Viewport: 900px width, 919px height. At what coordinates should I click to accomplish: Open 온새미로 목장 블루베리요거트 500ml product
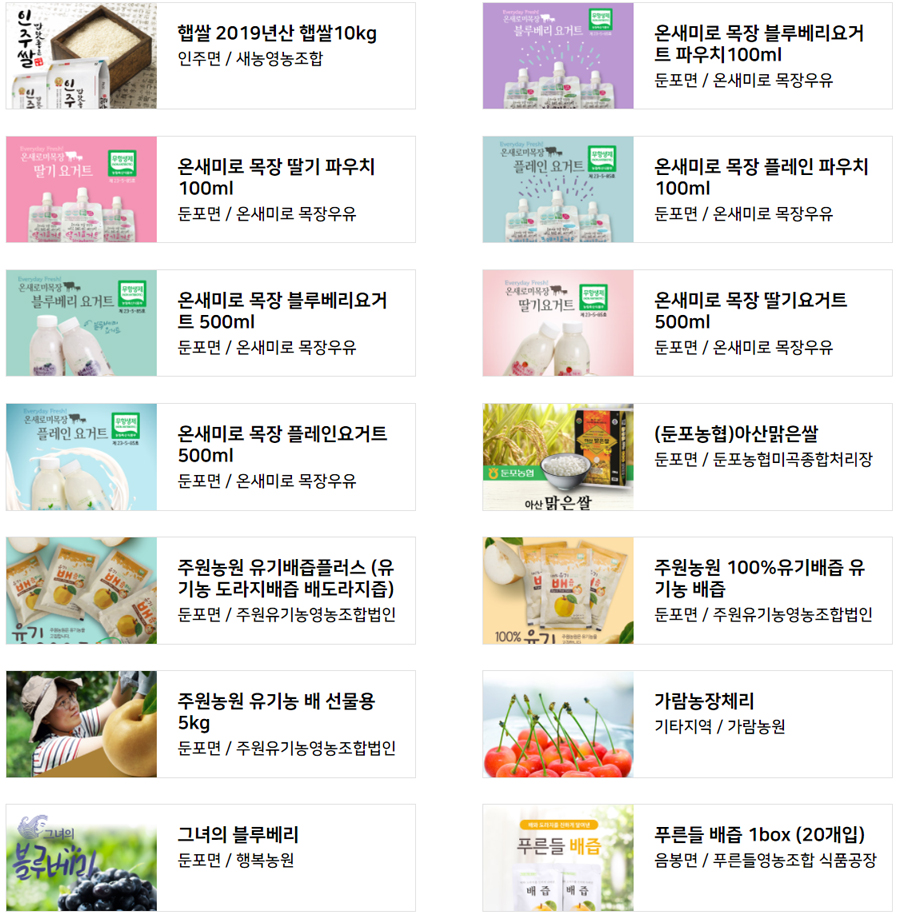tap(282, 311)
